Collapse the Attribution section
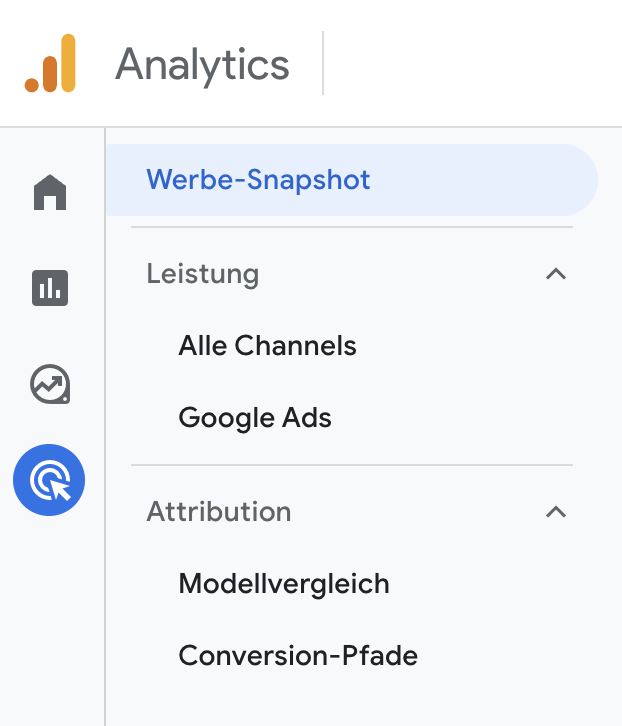Viewport: 622px width, 726px height. (556, 512)
